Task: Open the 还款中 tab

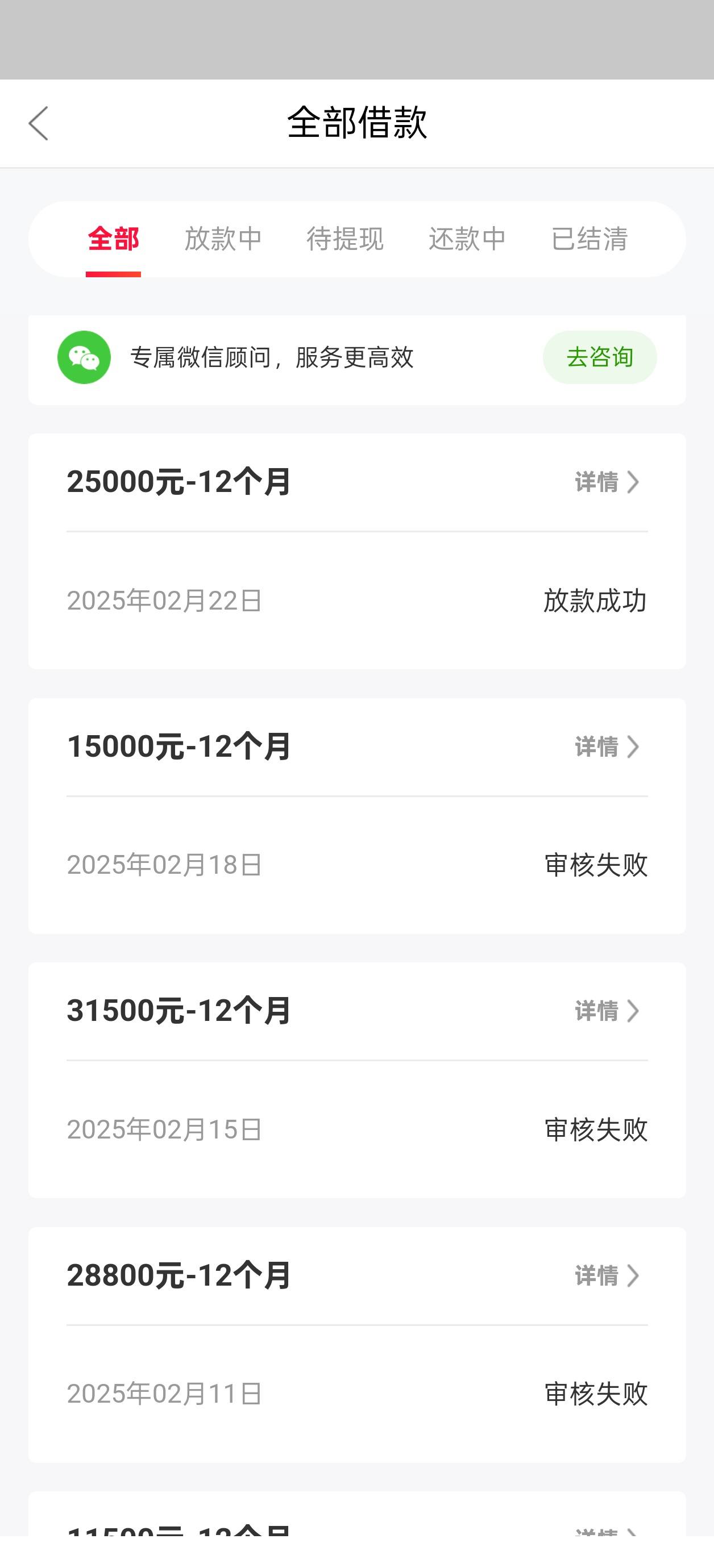Action: [467, 239]
